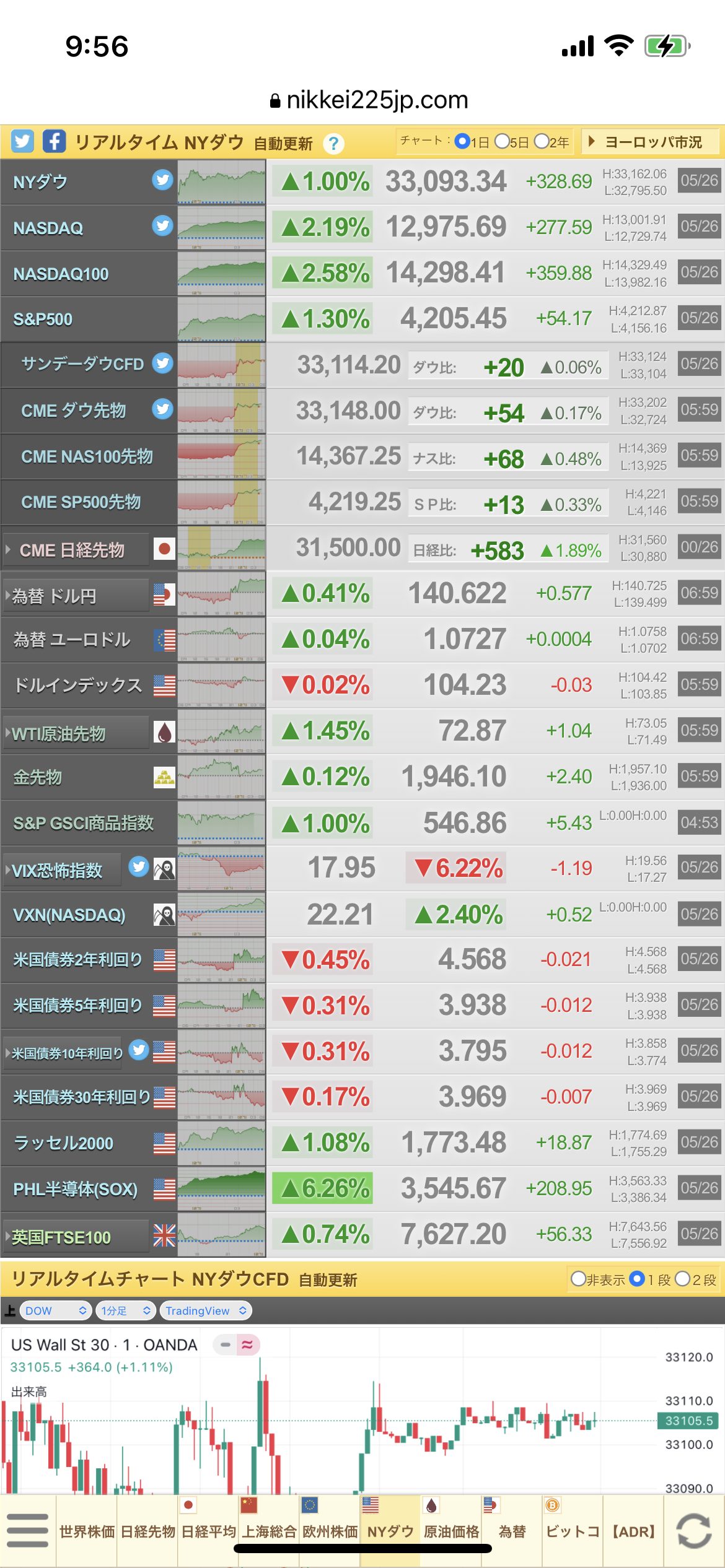725x1568 pixels.
Task: Go to the 上海総合 tab
Action: pos(269,1531)
